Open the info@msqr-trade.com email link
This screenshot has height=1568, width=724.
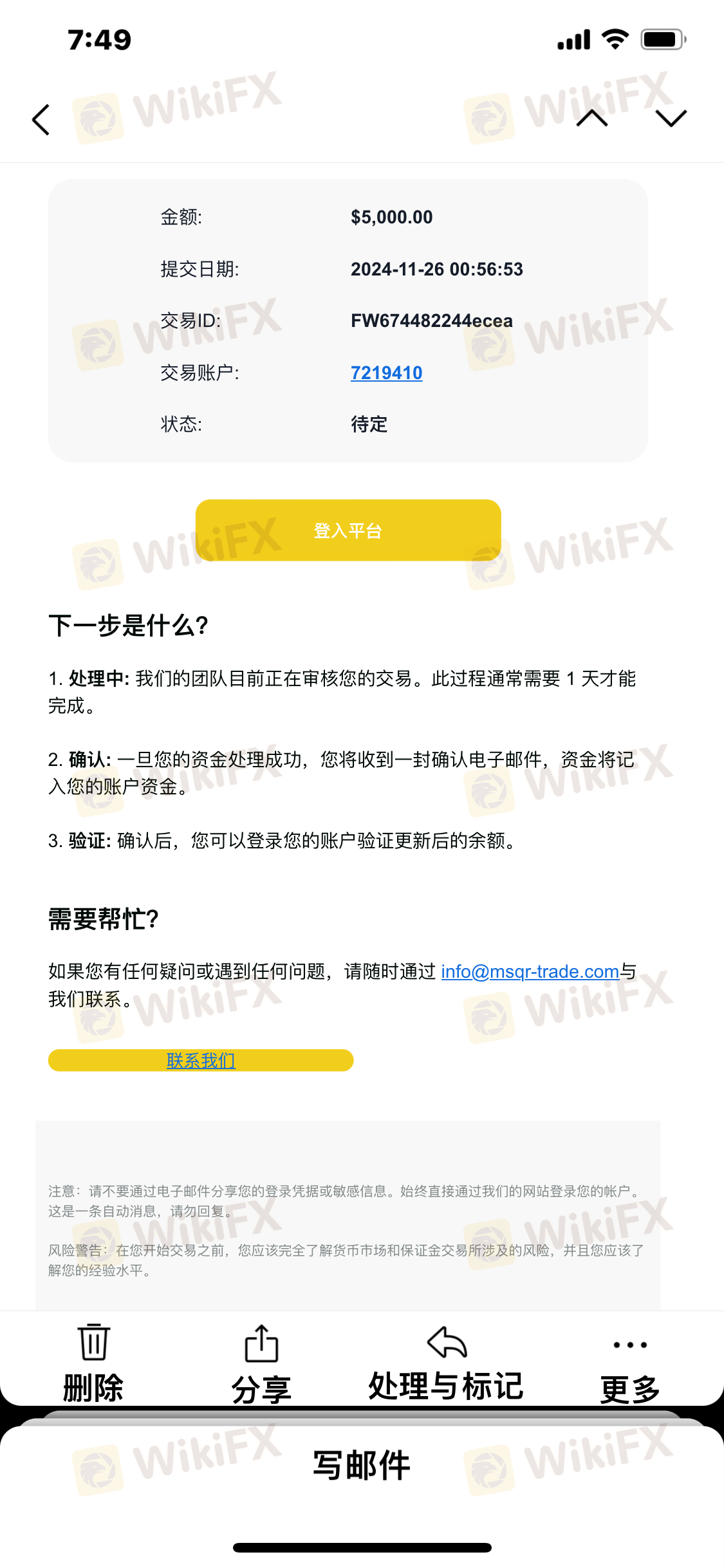coord(530,971)
